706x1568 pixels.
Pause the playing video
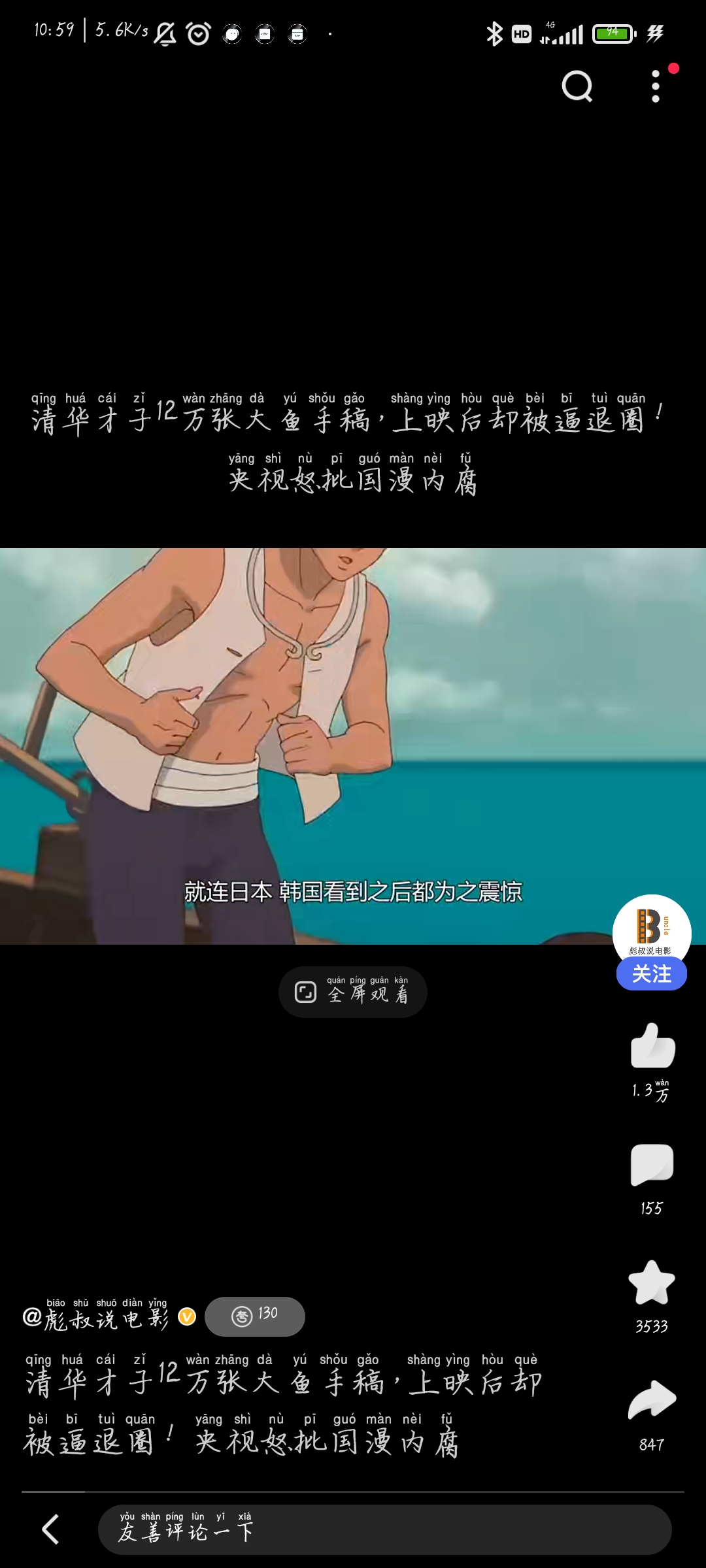353,745
